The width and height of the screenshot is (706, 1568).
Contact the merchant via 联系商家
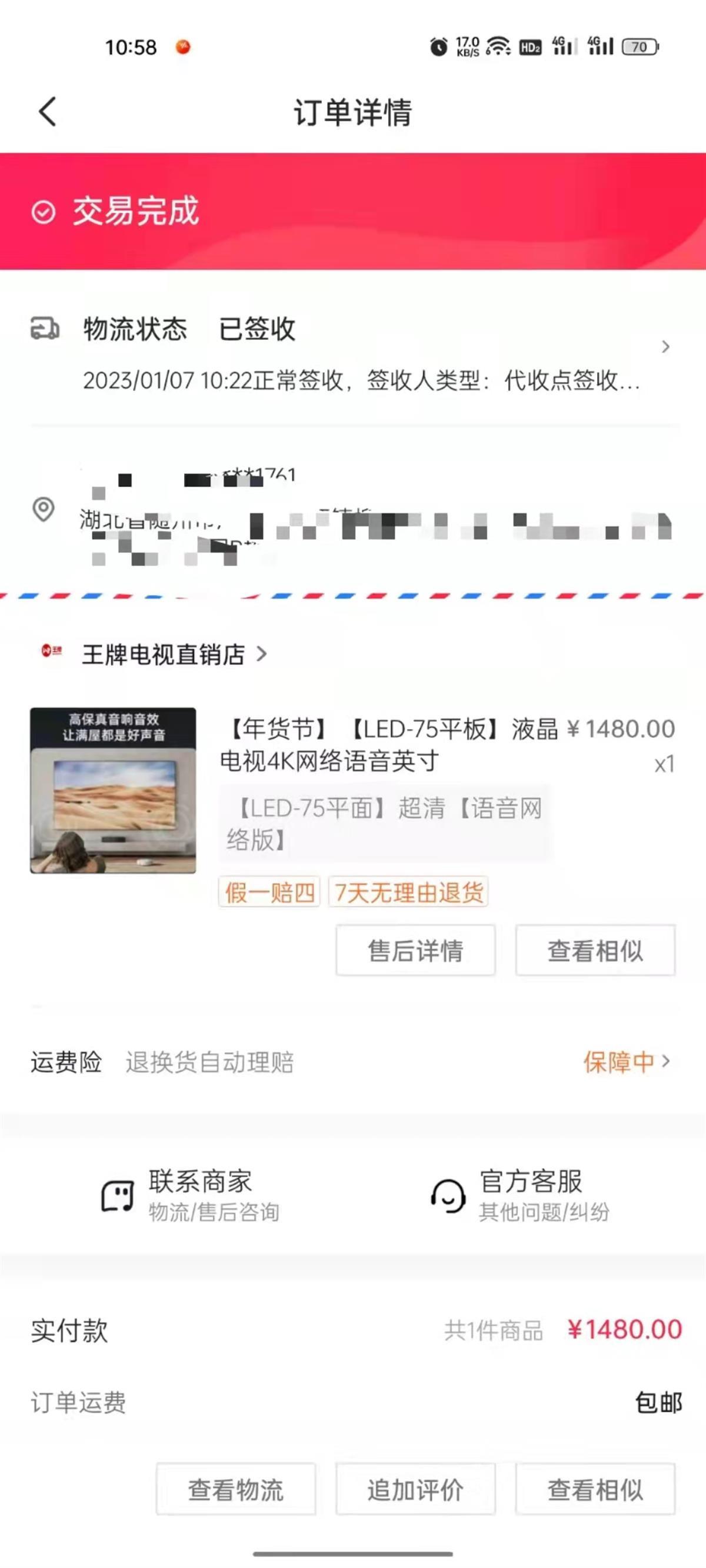(190, 1195)
